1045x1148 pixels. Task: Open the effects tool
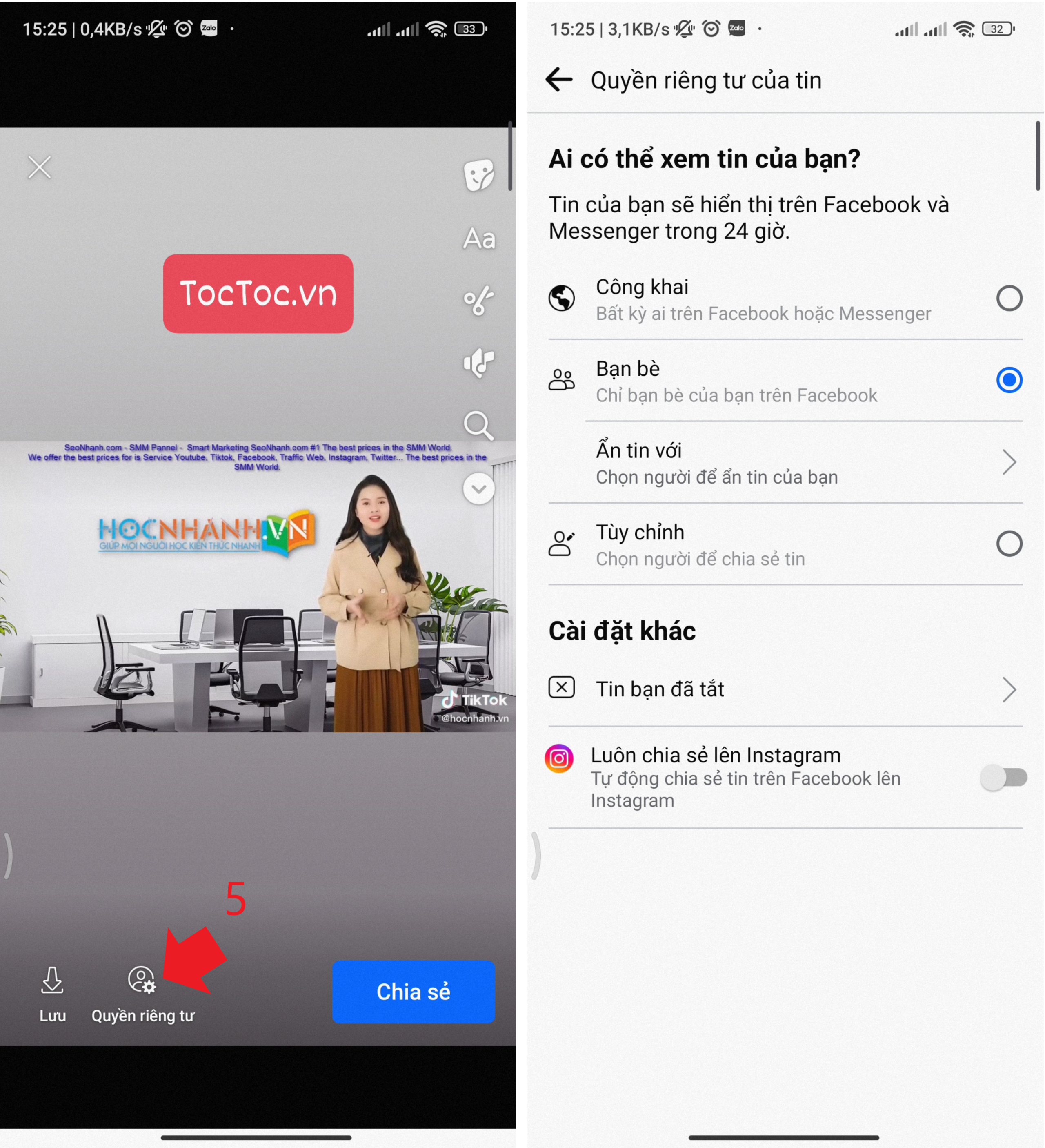point(479,301)
